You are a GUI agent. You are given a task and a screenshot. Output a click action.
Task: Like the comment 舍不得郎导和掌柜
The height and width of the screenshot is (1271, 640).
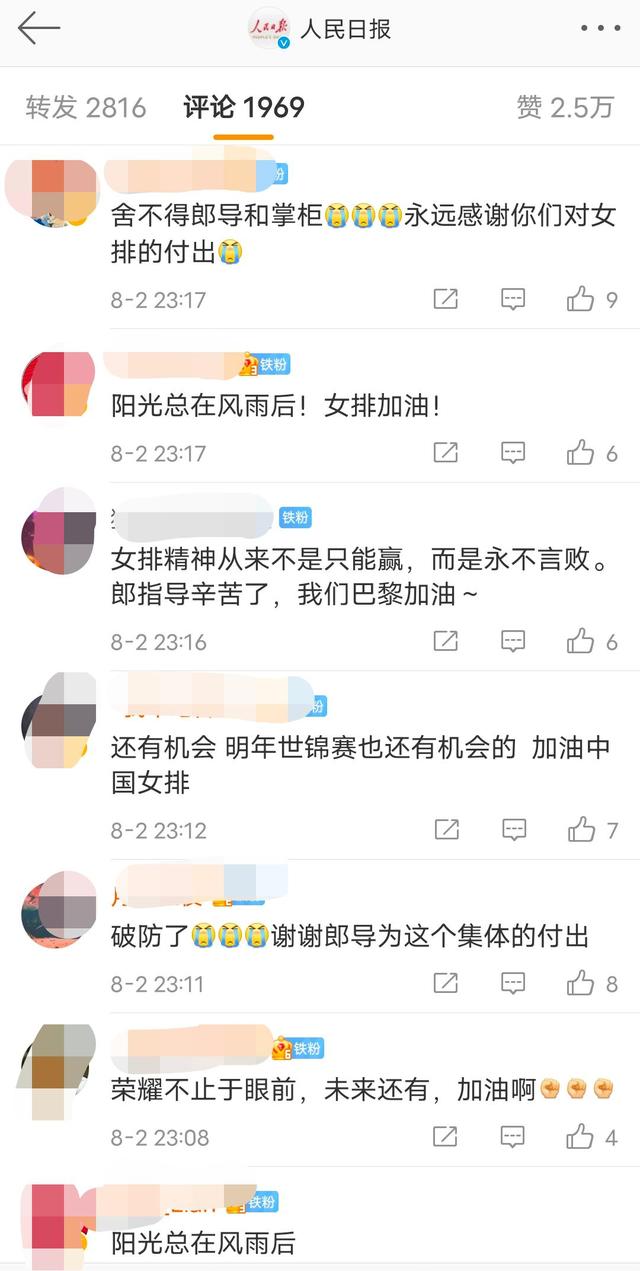pos(581,299)
